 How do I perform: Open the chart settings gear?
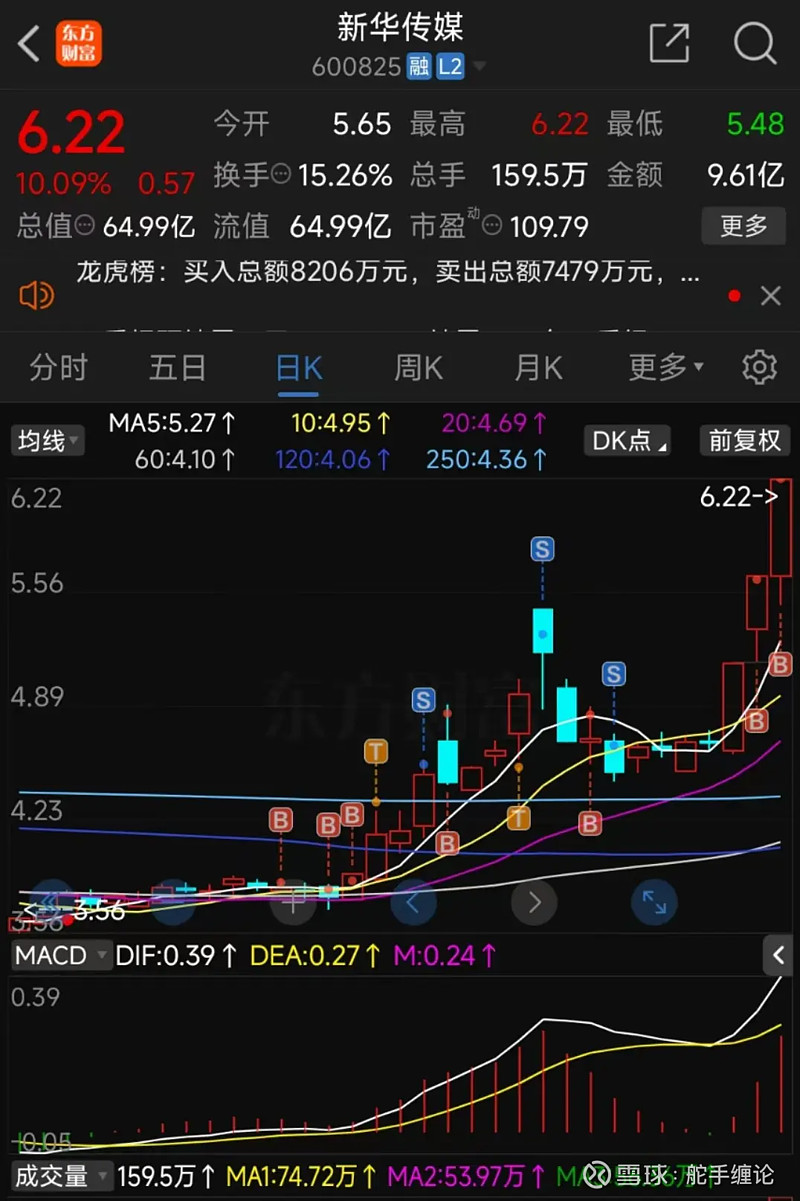(759, 367)
